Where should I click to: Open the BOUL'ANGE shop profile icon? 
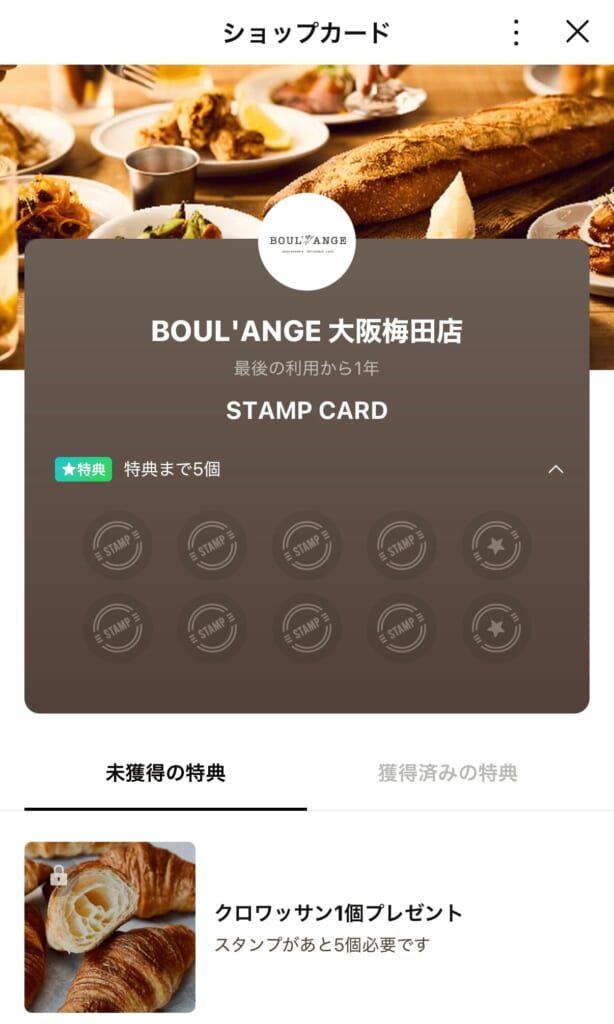307,242
